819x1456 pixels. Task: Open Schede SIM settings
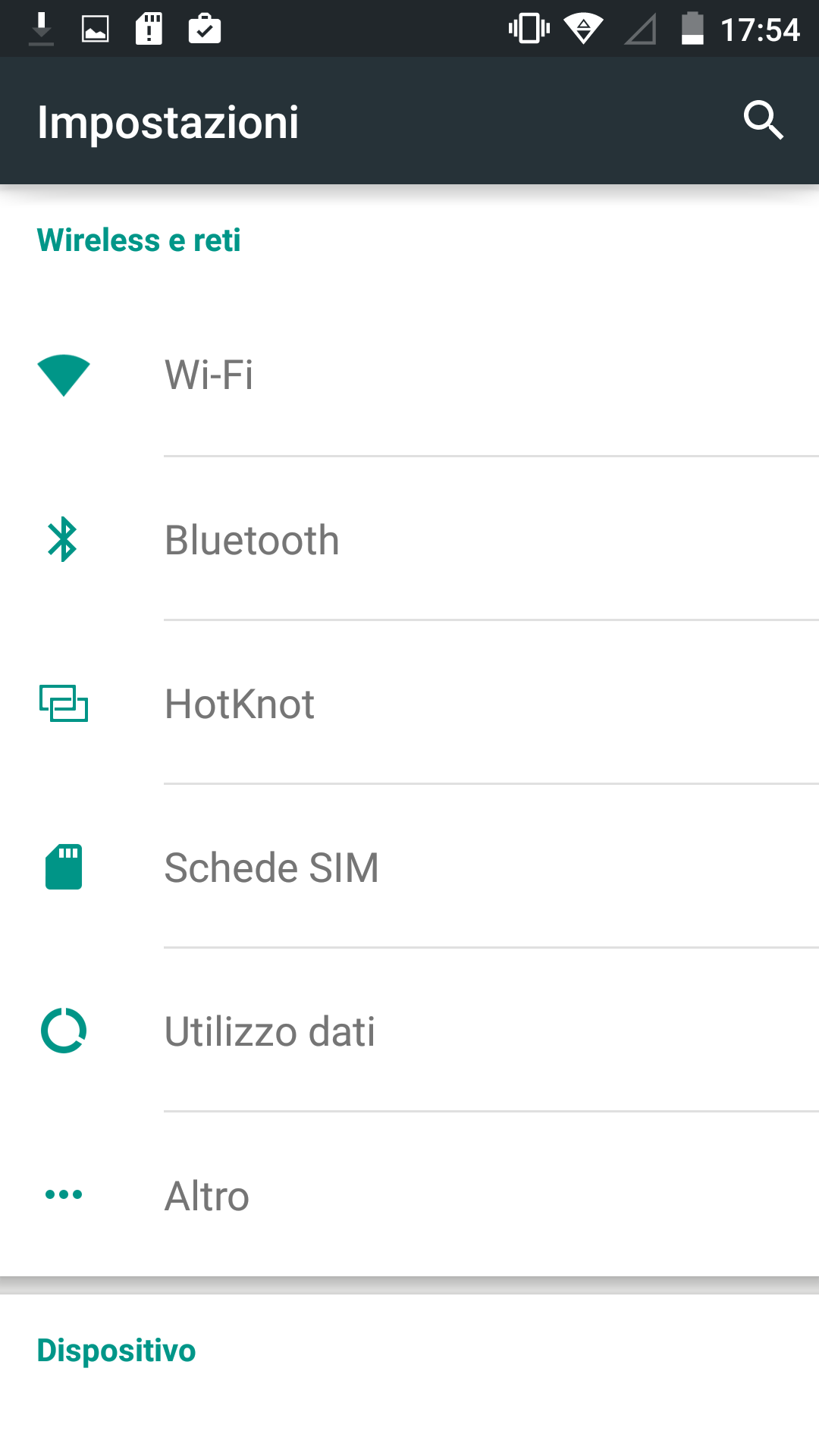pyautogui.click(x=409, y=867)
